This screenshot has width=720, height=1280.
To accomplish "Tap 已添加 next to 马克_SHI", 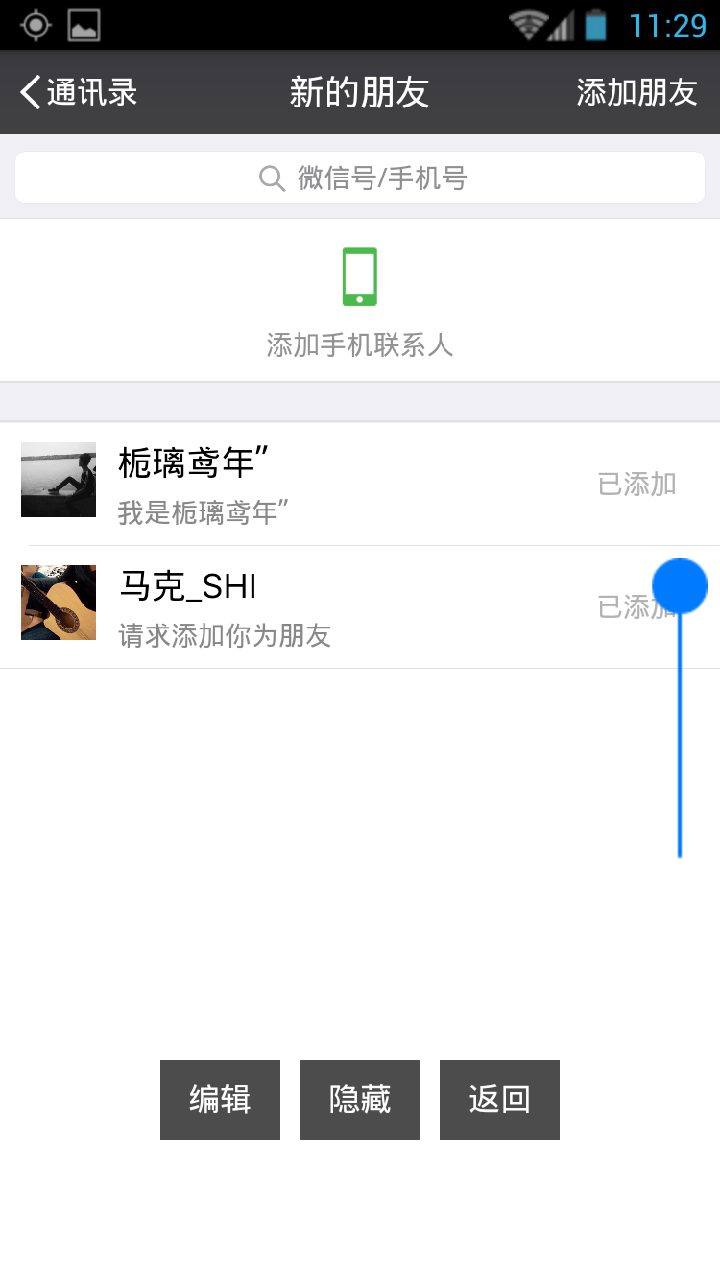I will (x=637, y=606).
